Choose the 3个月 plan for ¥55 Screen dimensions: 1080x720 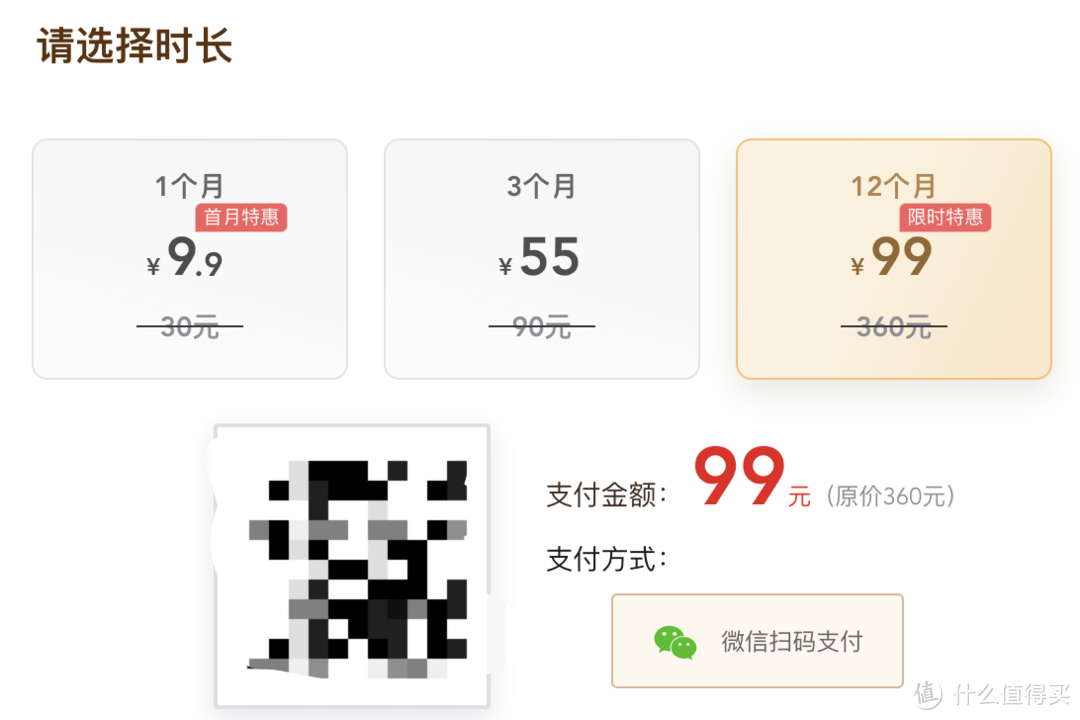541,259
